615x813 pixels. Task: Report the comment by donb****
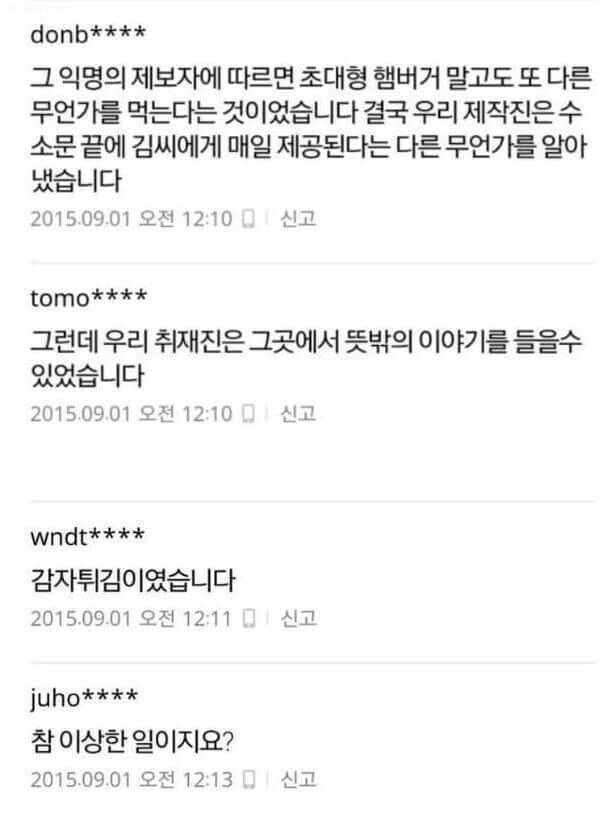point(298,219)
